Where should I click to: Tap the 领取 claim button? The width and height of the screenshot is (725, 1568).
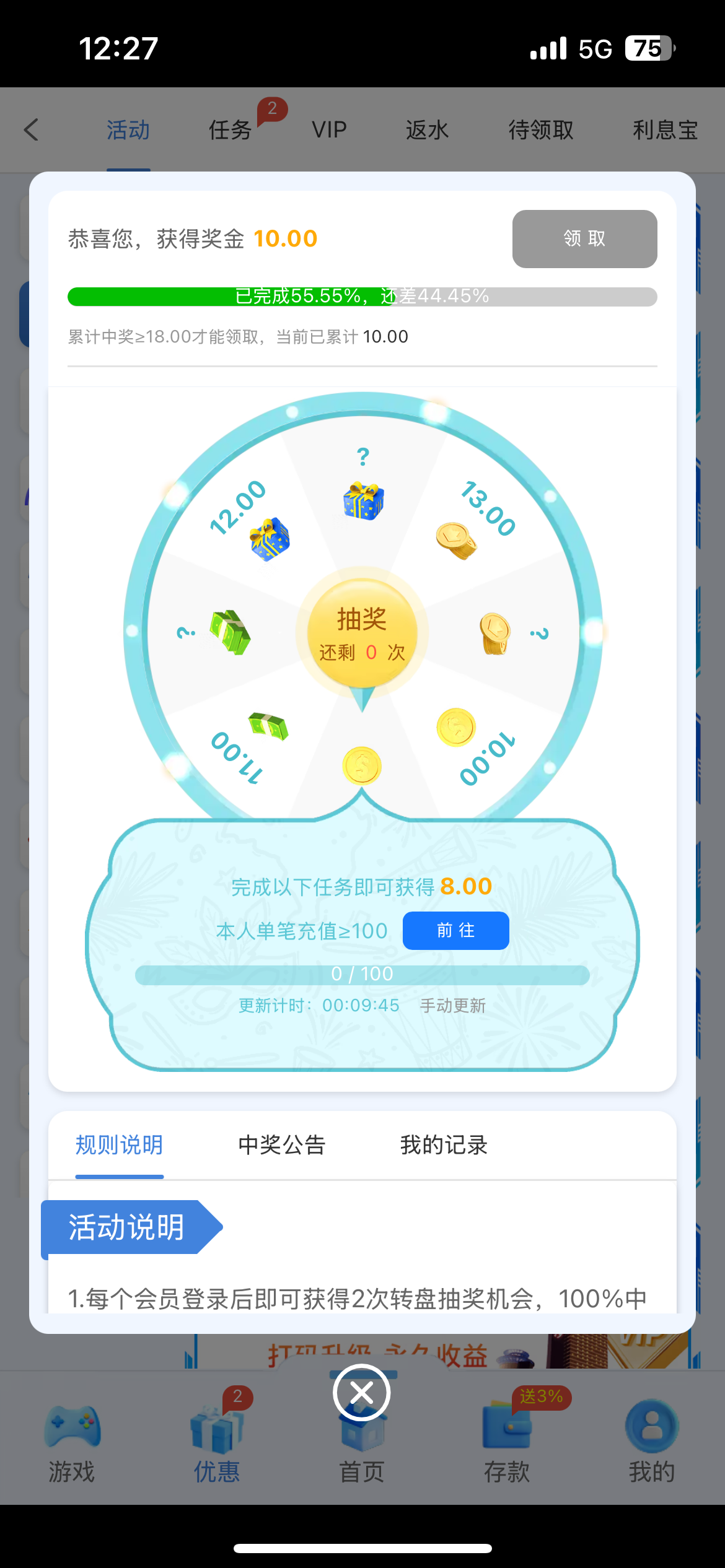(x=584, y=238)
